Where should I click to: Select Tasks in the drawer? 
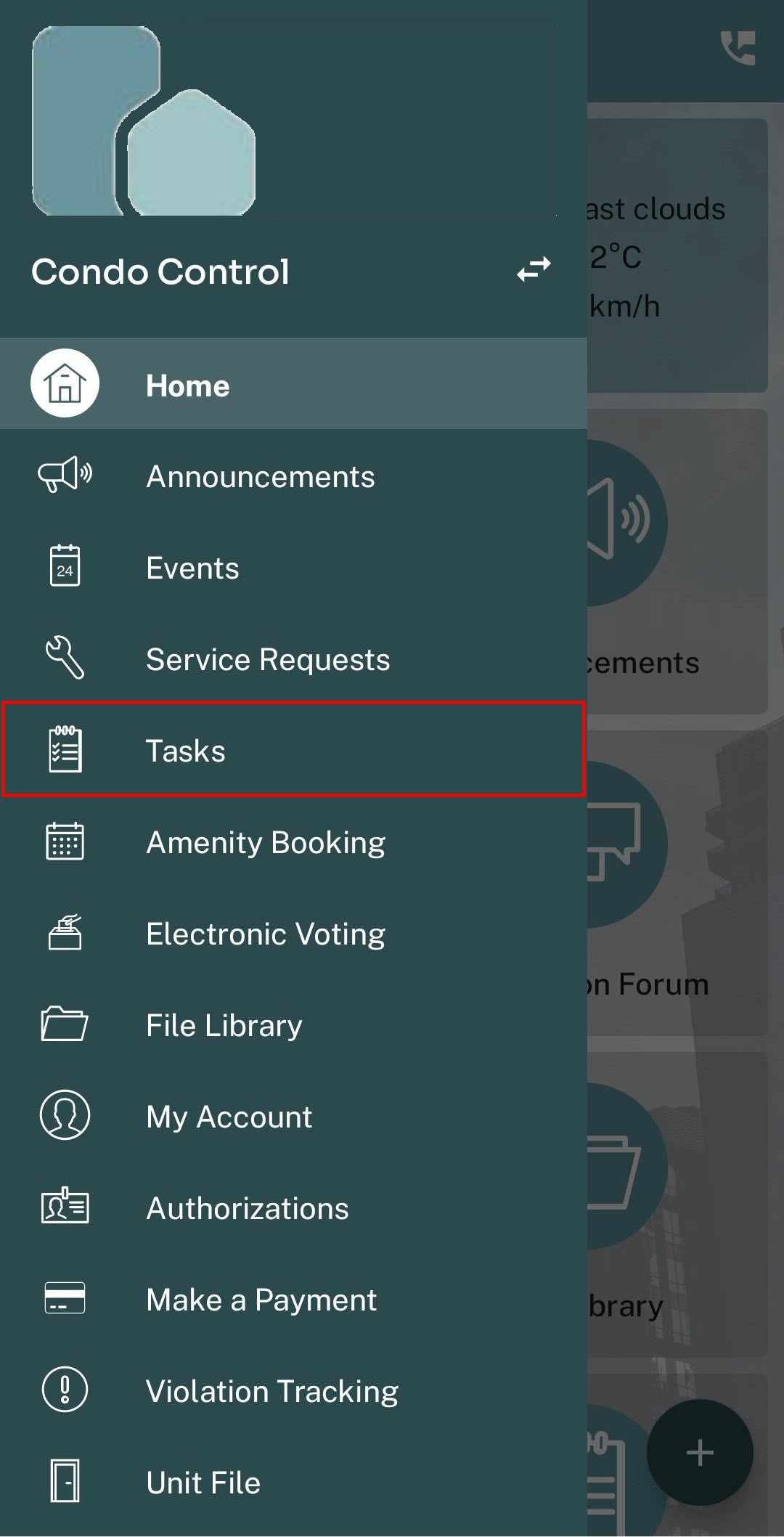[x=186, y=751]
